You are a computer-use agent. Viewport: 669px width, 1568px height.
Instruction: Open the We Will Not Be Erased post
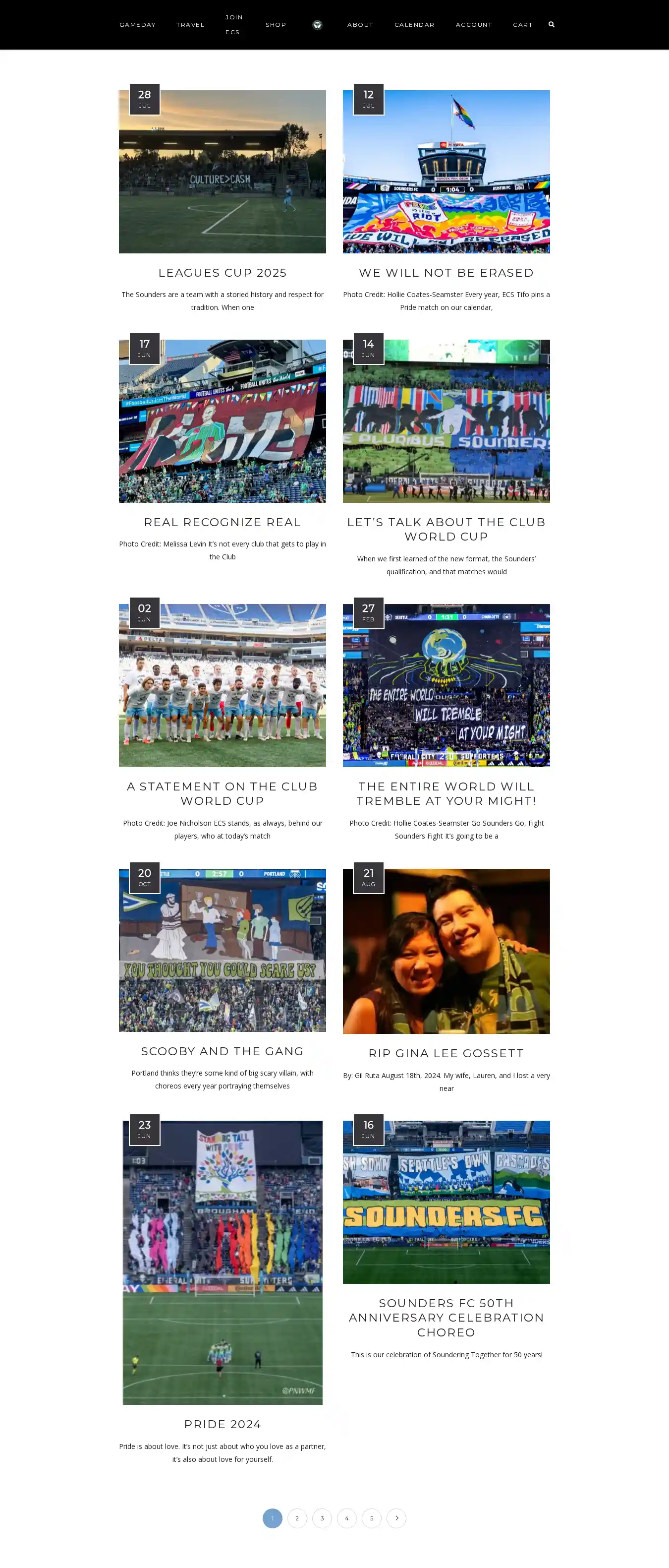[x=446, y=273]
